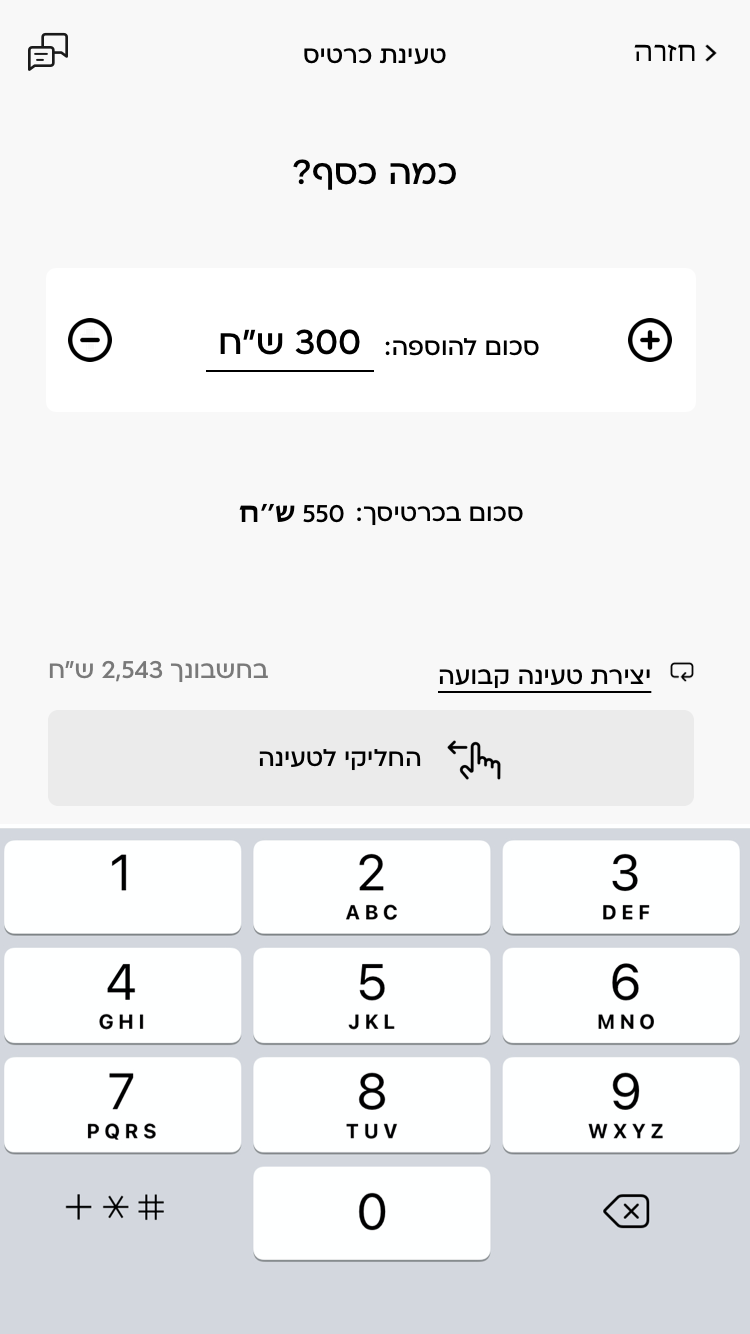
Task: Open the יצירת טעינה קבועה link
Action: [545, 675]
